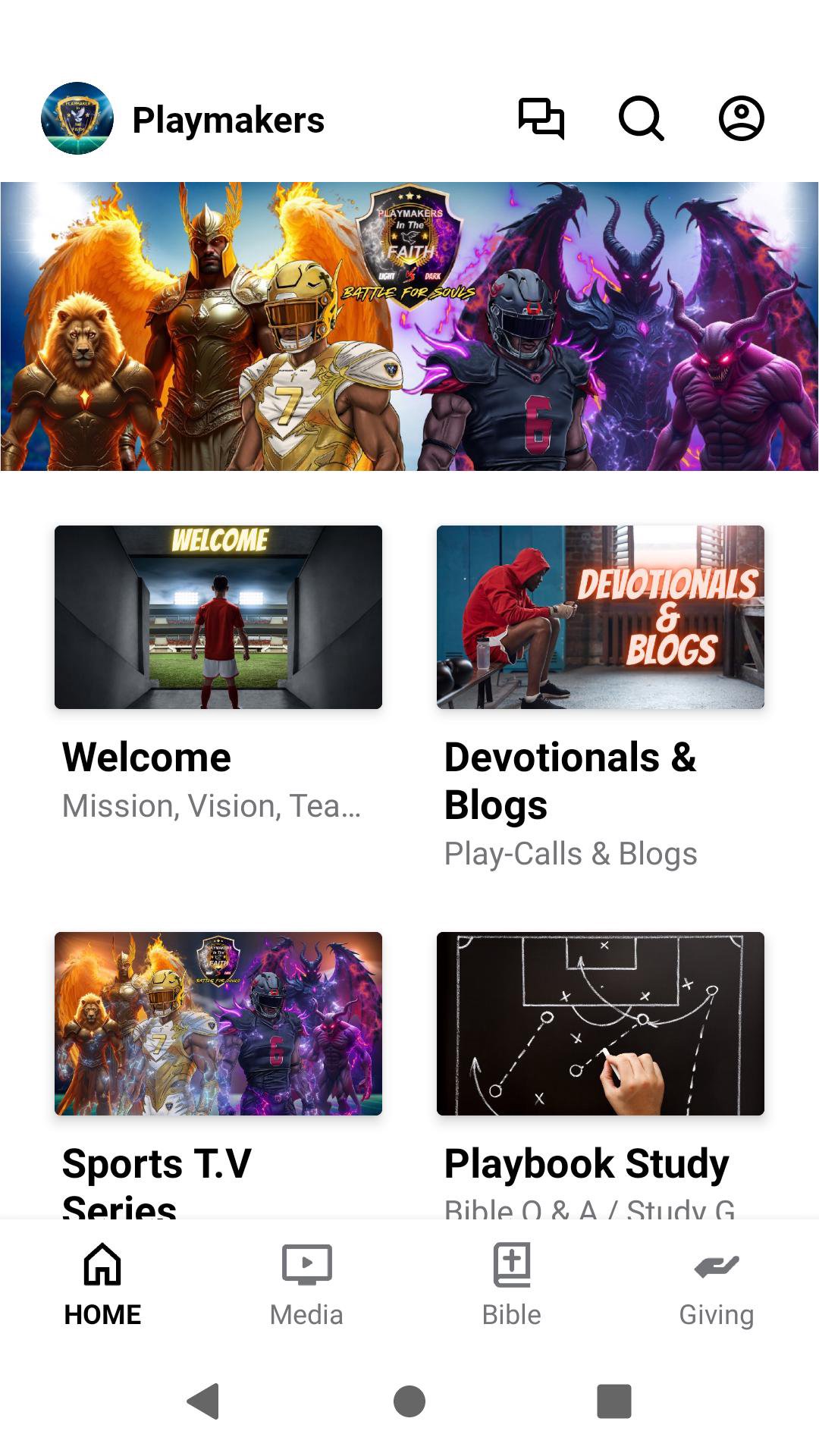819x1456 pixels.
Task: Tap the system recent apps button
Action: click(614, 1401)
